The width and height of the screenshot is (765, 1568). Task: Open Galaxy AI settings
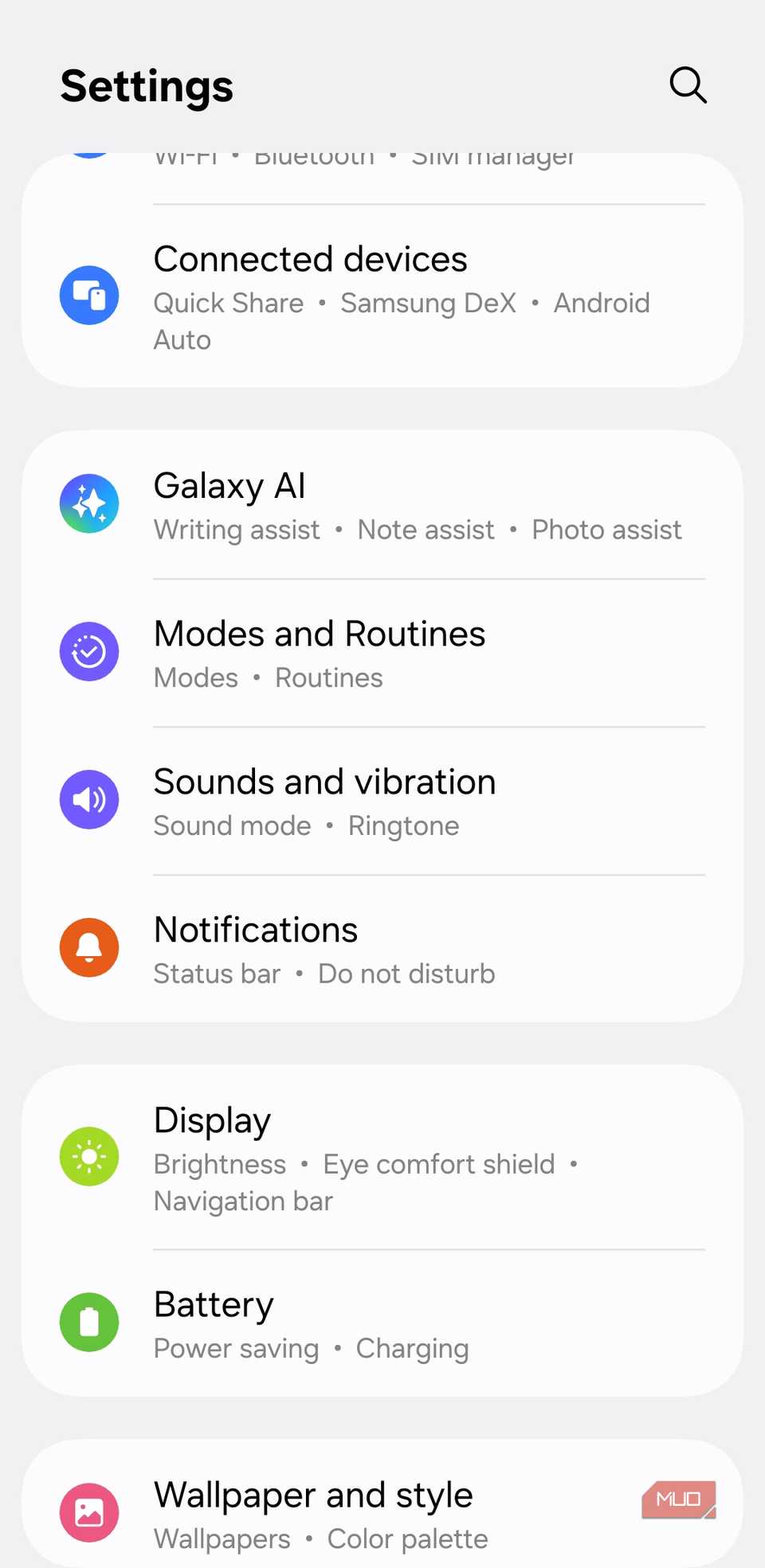[229, 485]
